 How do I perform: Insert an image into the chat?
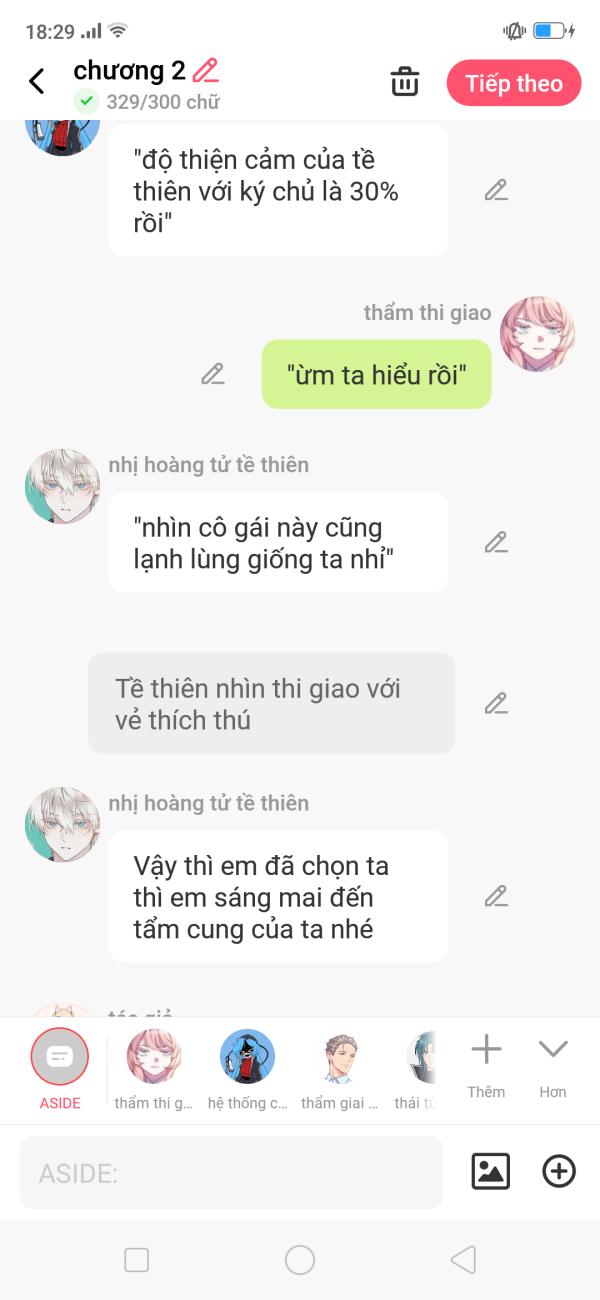(490, 1171)
